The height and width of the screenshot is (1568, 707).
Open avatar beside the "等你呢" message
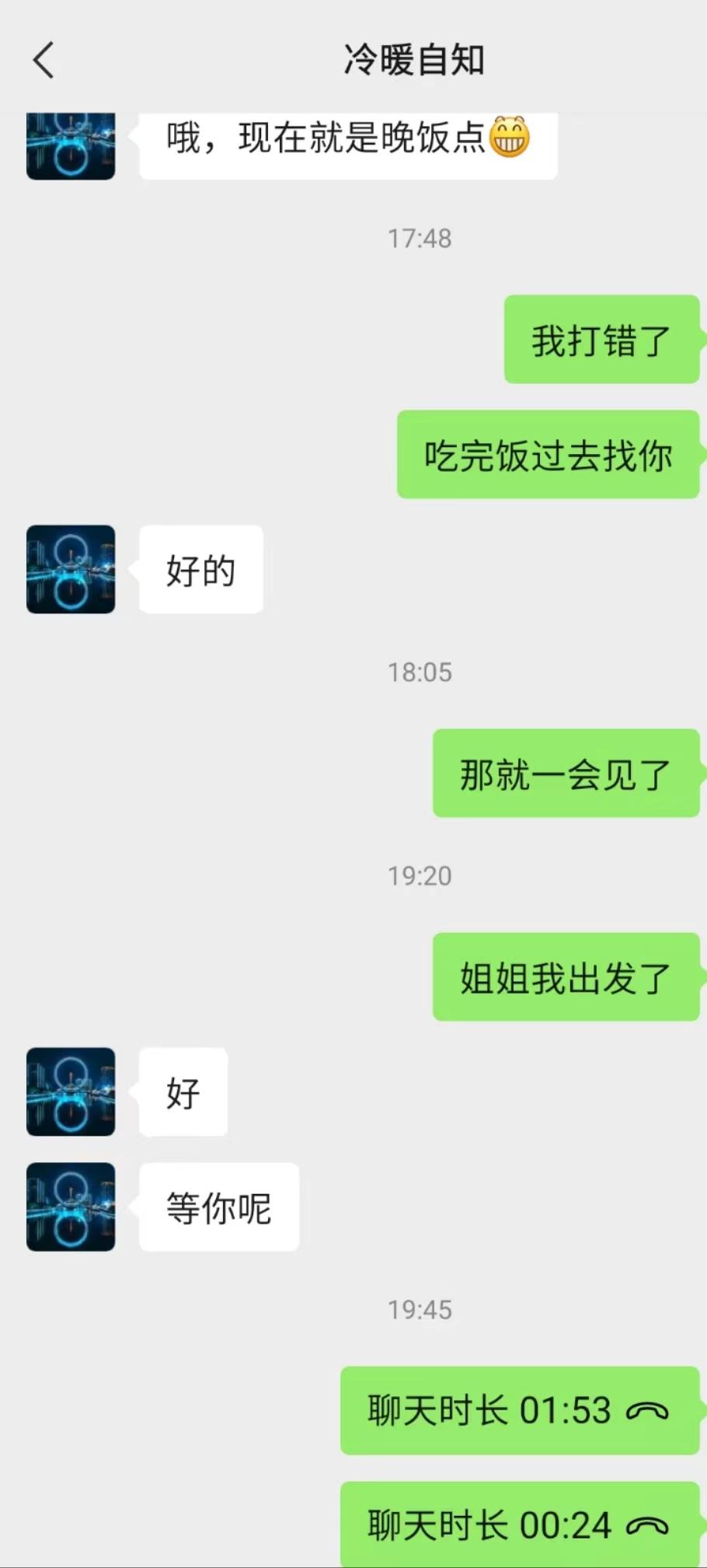click(x=70, y=1207)
